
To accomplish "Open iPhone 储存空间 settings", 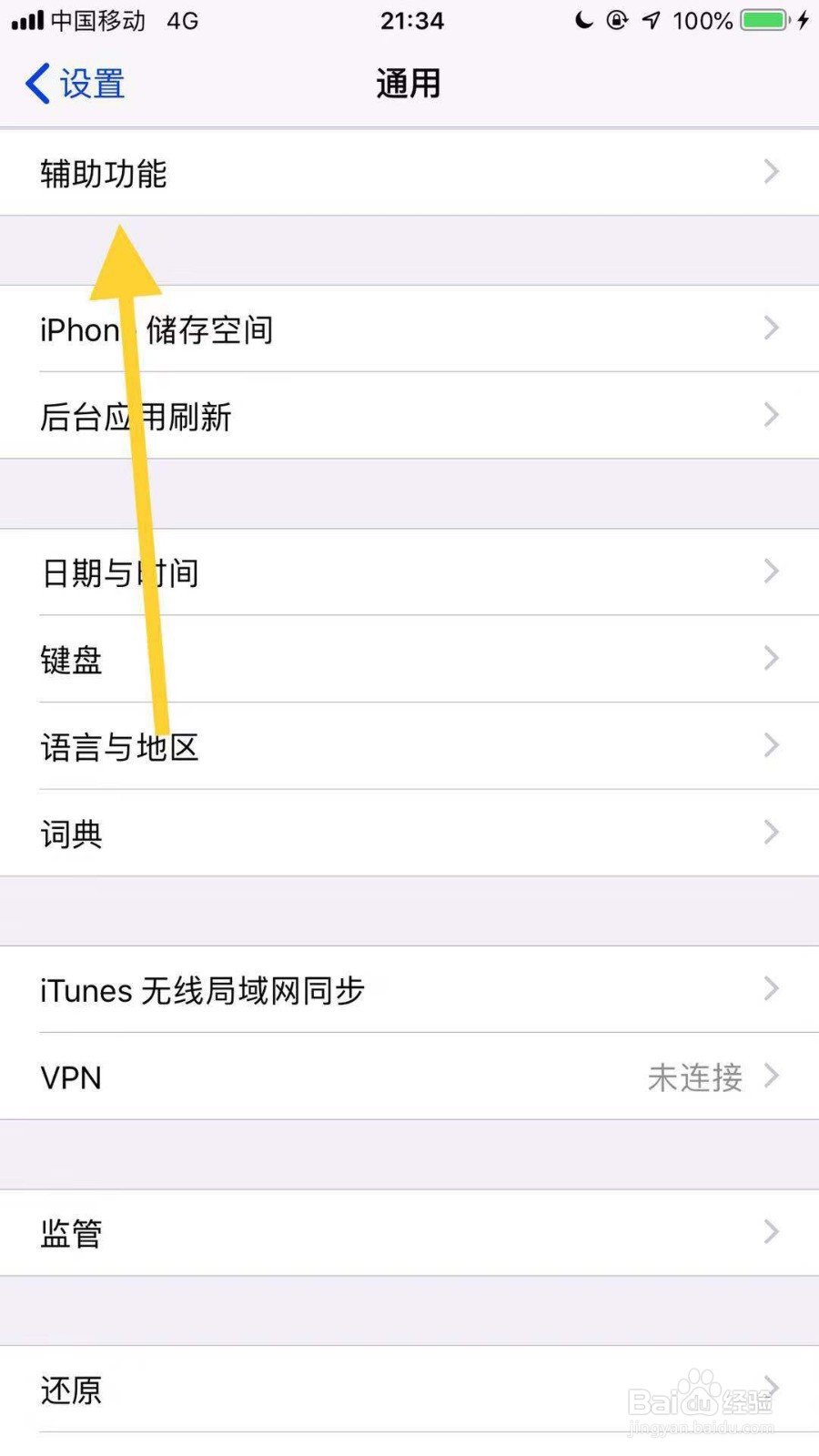I will click(409, 329).
